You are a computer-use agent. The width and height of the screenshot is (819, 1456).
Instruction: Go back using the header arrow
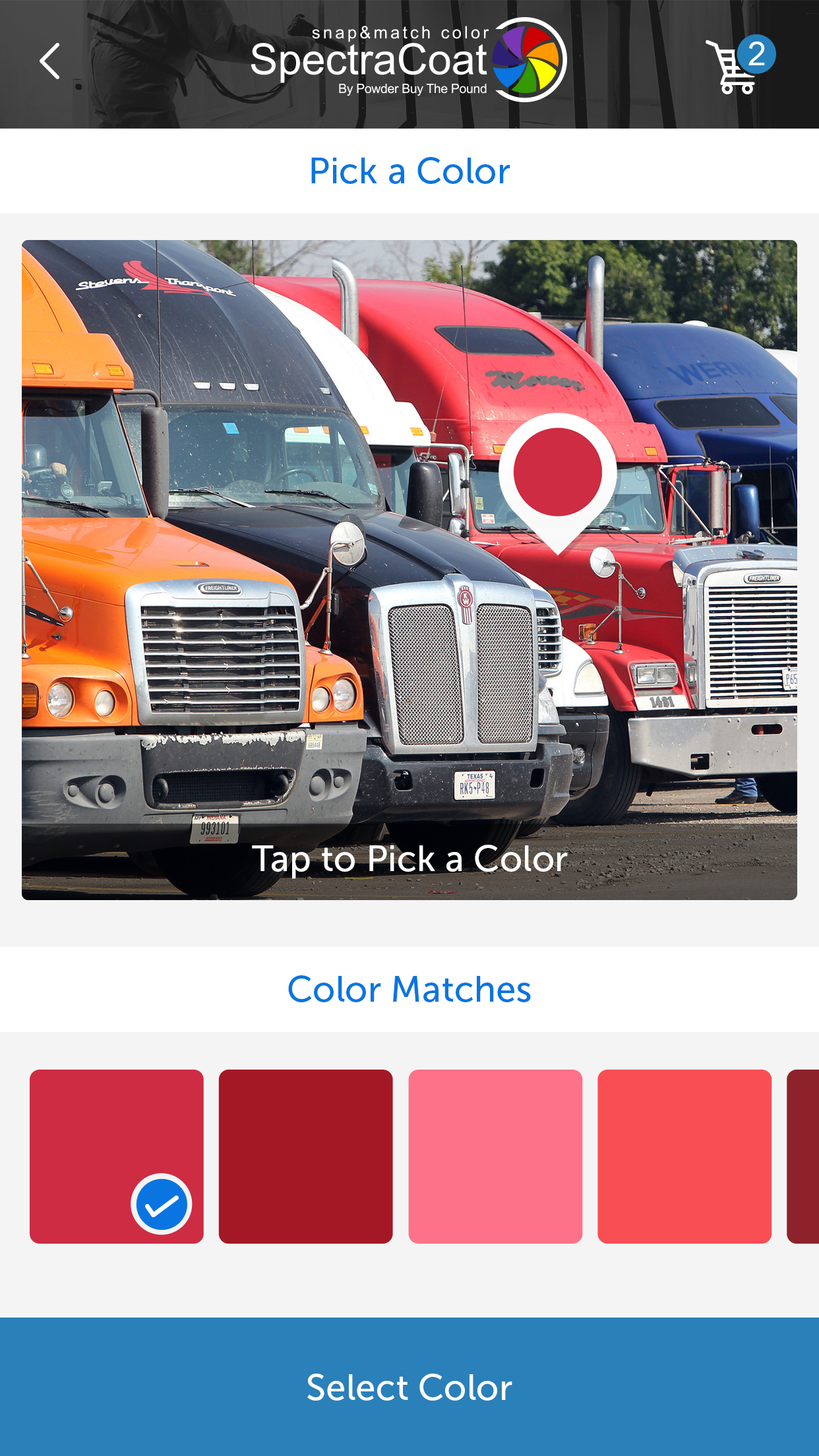click(x=50, y=61)
